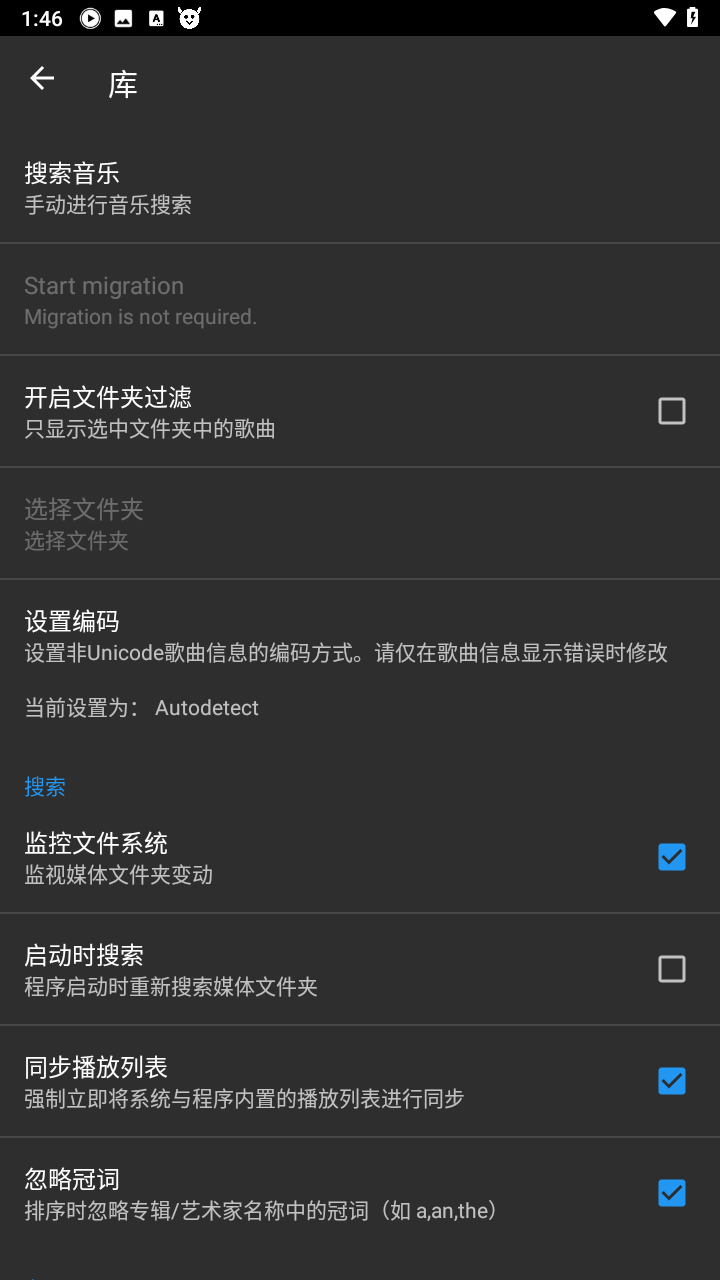
Task: Turn off the 同步播放列表 checkbox
Action: pos(671,1081)
